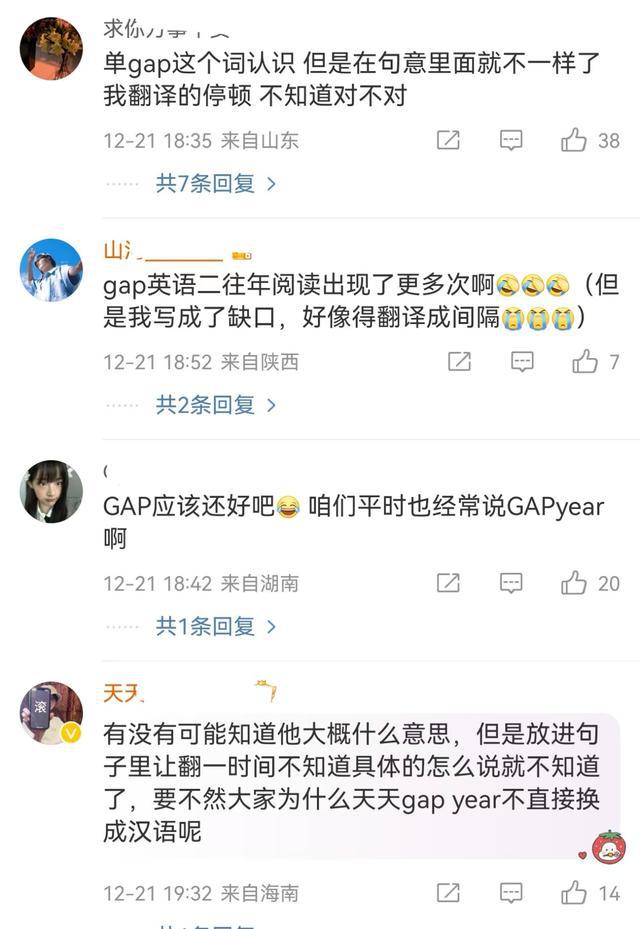Screen dimensions: 640x929
Task: Open the avatar of the 陕西 commenter
Action: click(x=51, y=270)
